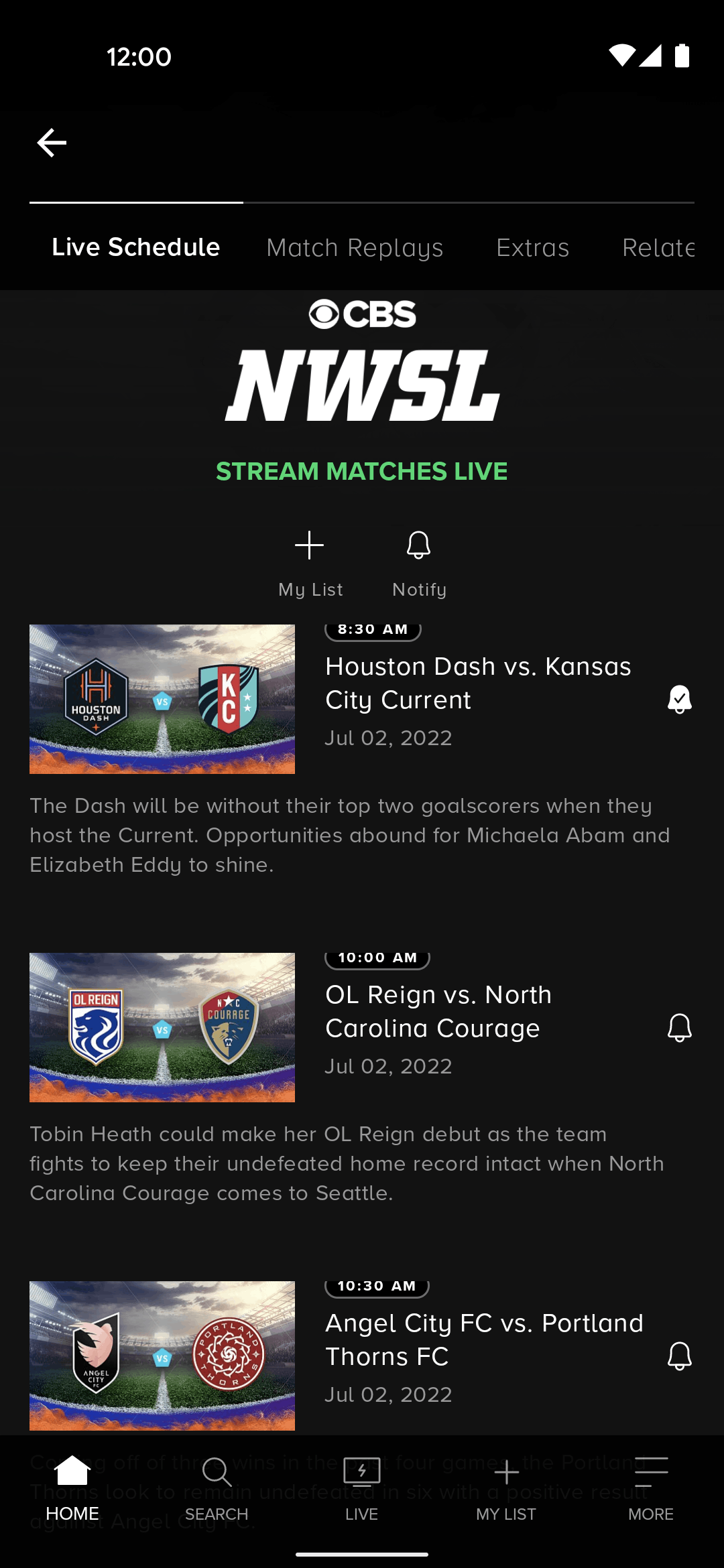Open the Extras tab

tap(533, 248)
